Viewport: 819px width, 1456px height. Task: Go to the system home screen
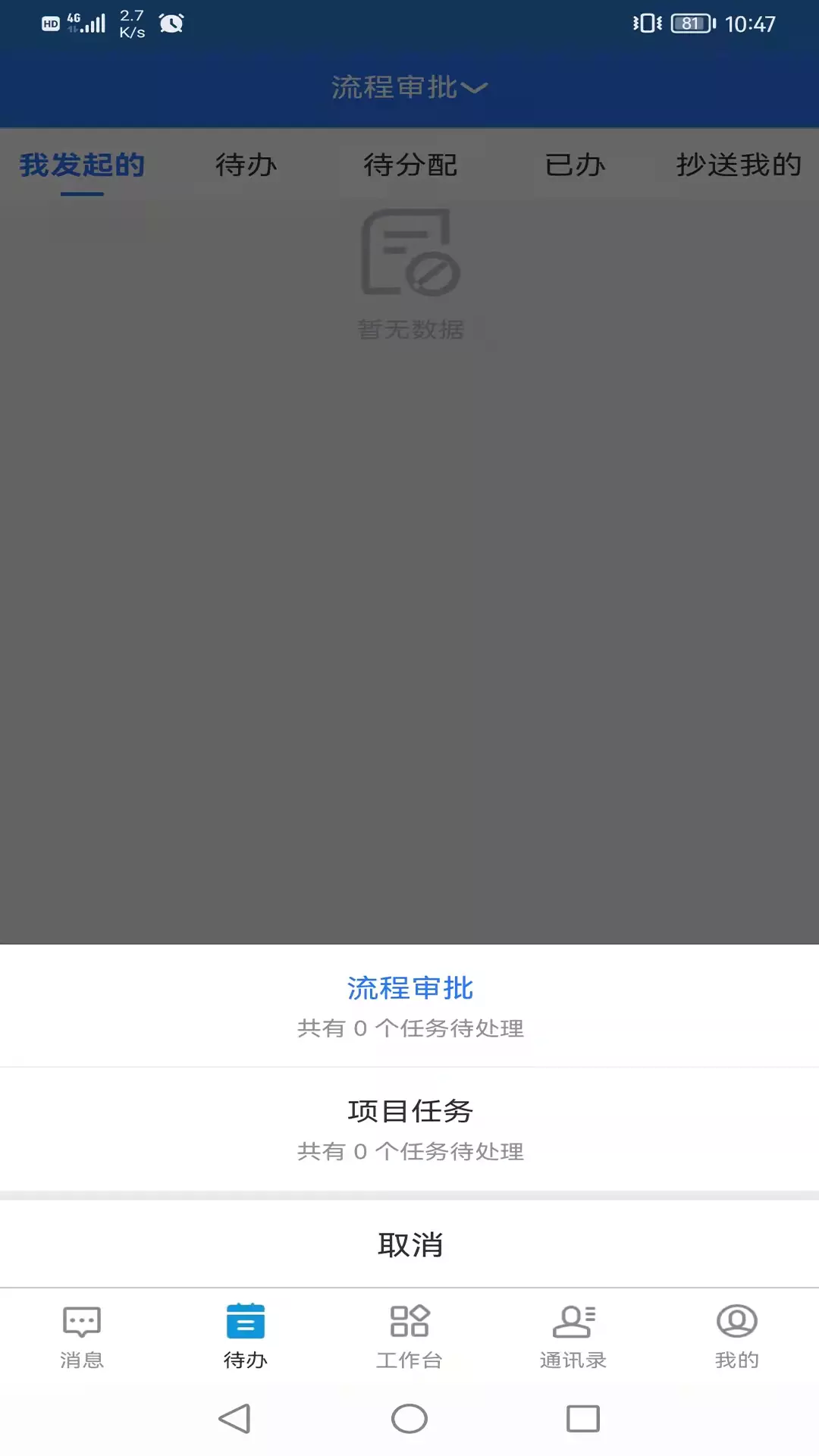click(x=409, y=1418)
